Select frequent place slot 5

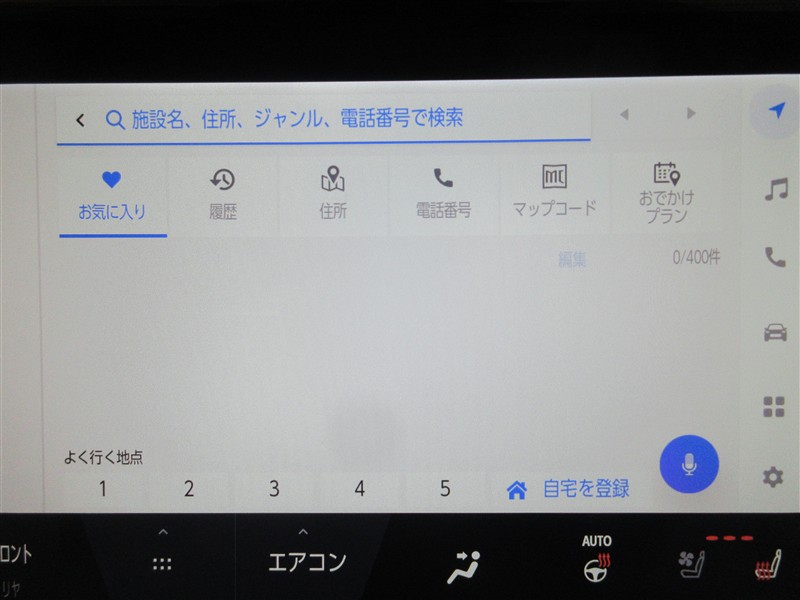(x=445, y=489)
